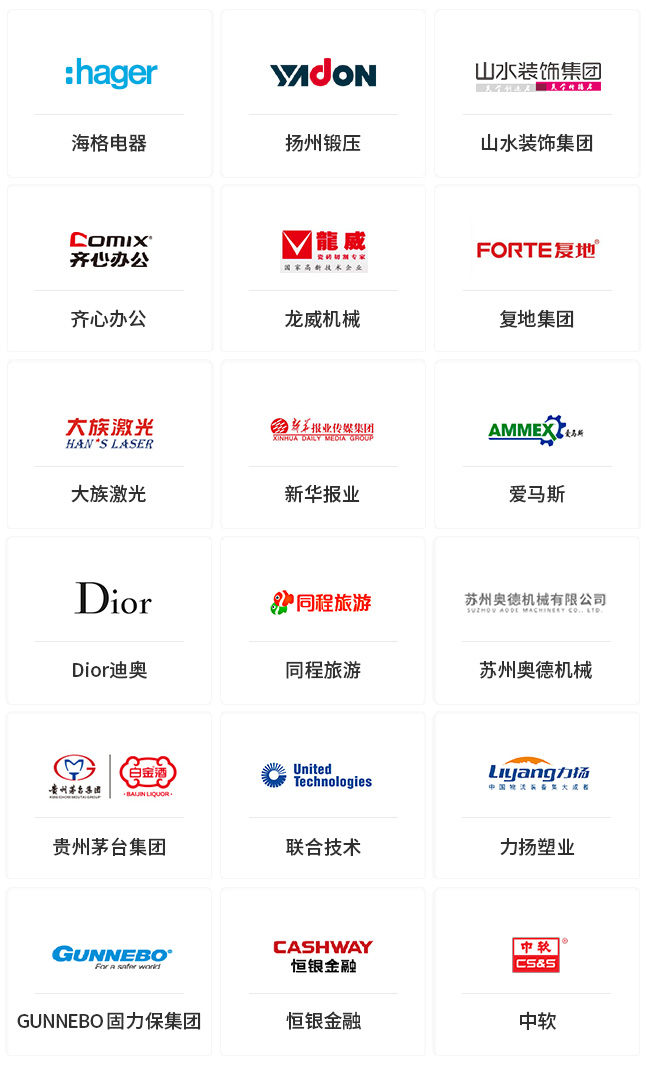View the 苏州奥德机械 card

537,620
